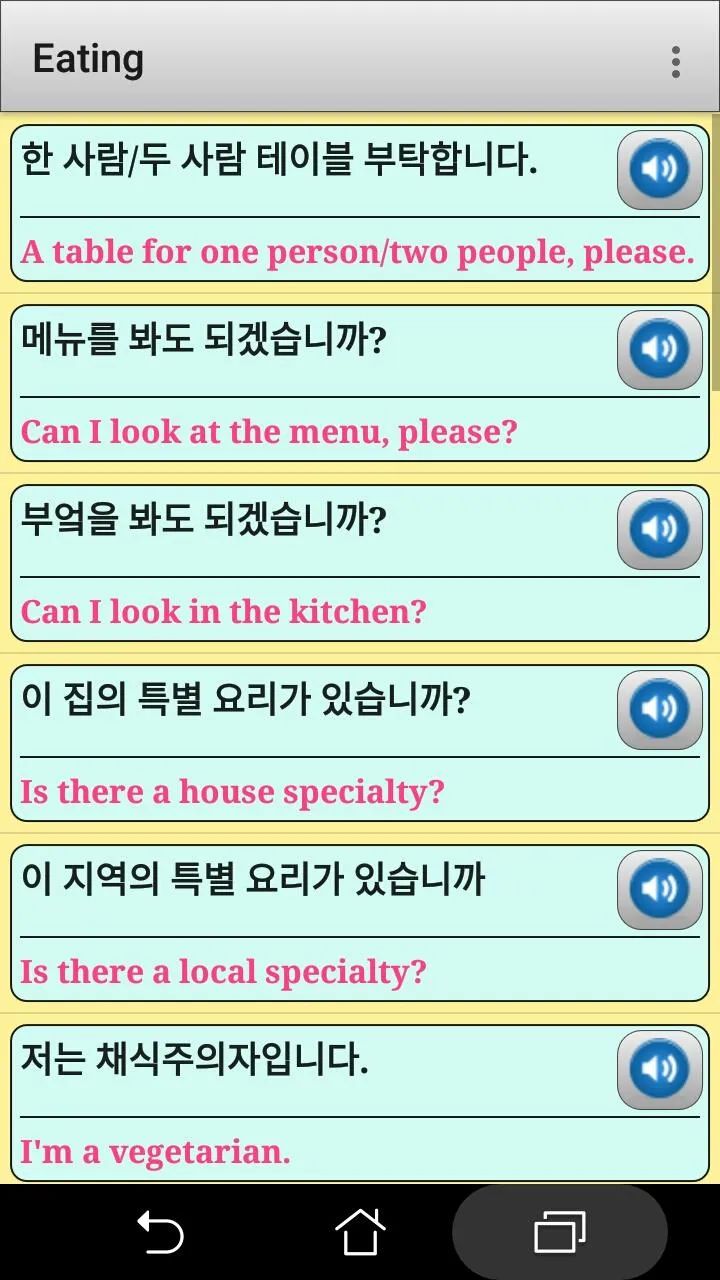Image resolution: width=720 pixels, height=1280 pixels.
Task: Go back using the system back button
Action: tap(160, 1232)
